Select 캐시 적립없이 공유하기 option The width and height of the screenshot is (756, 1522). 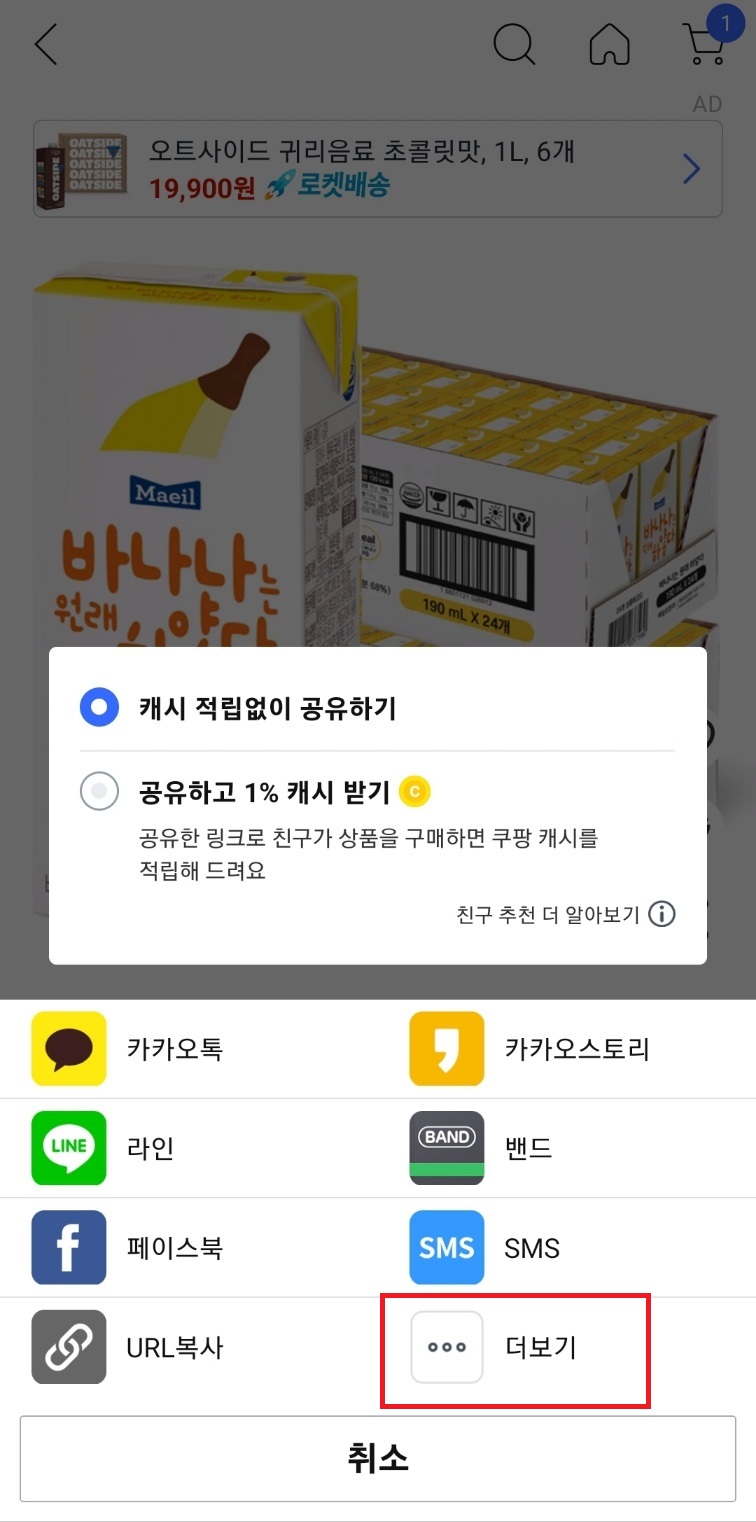coord(99,706)
